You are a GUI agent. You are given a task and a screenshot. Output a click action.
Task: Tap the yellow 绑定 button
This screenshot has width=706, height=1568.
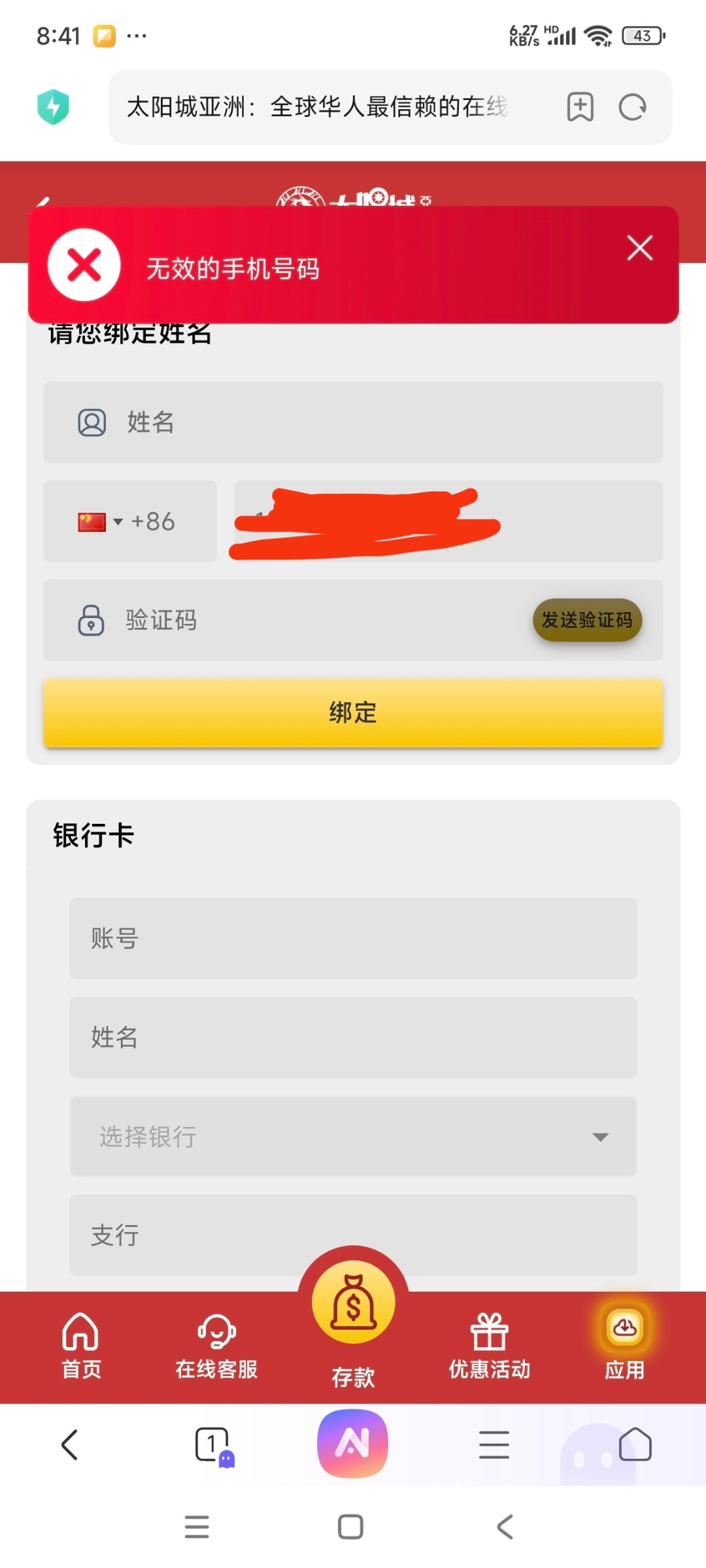[353, 712]
